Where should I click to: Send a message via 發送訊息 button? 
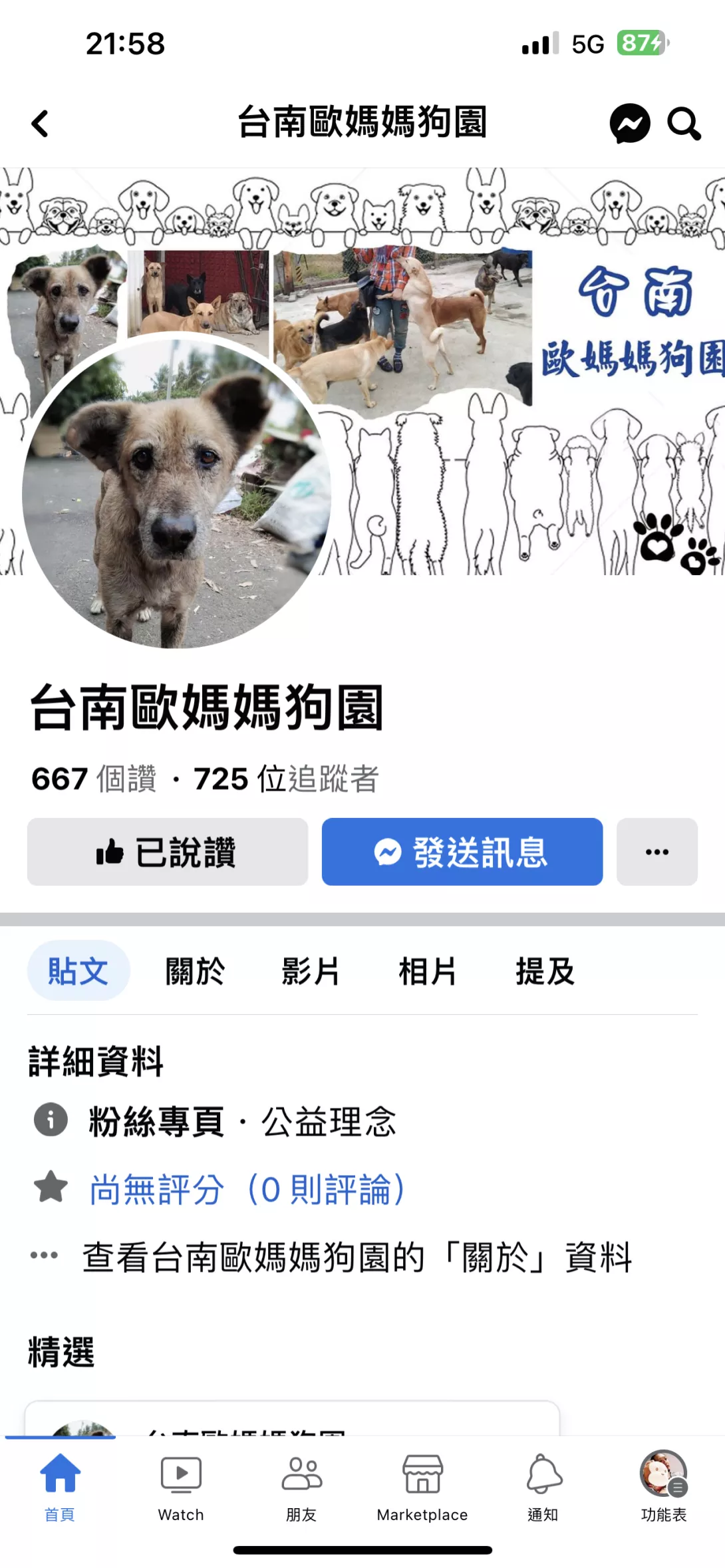coord(462,852)
